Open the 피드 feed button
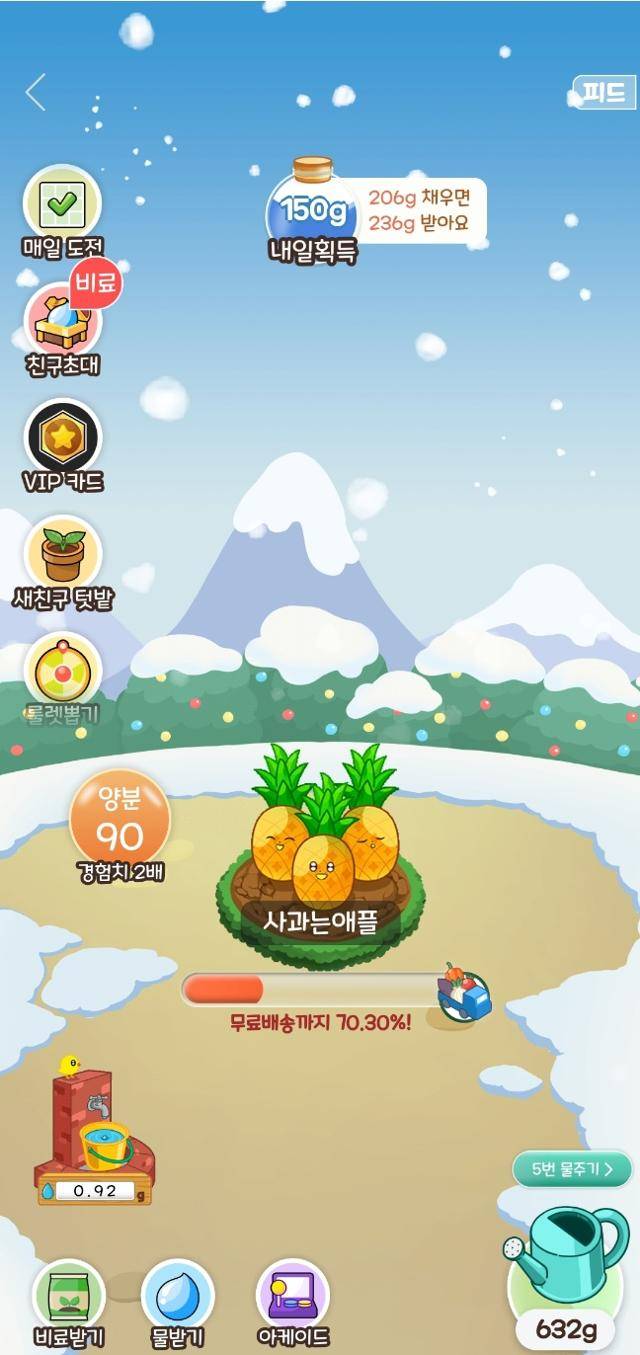Image resolution: width=640 pixels, height=1355 pixels. (603, 93)
